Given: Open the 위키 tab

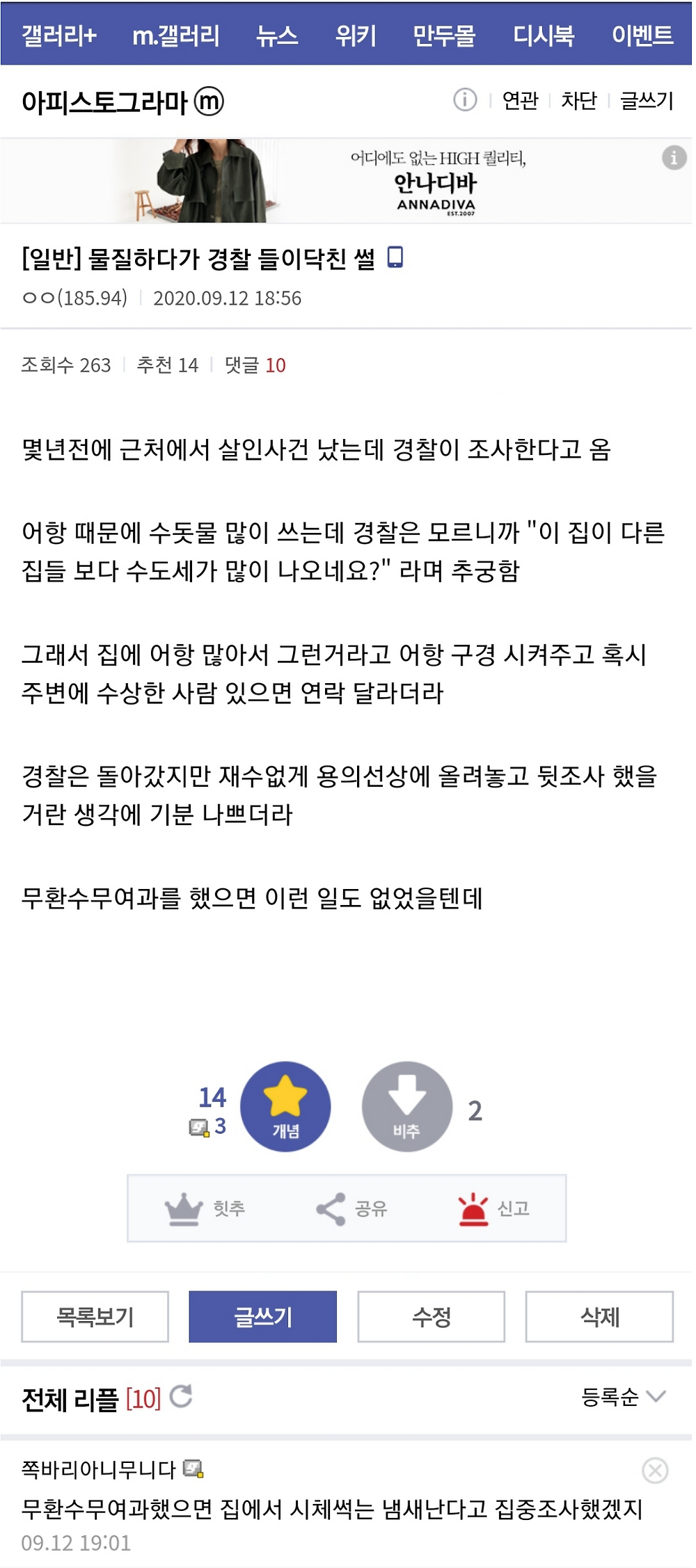Looking at the screenshot, I should click(356, 35).
